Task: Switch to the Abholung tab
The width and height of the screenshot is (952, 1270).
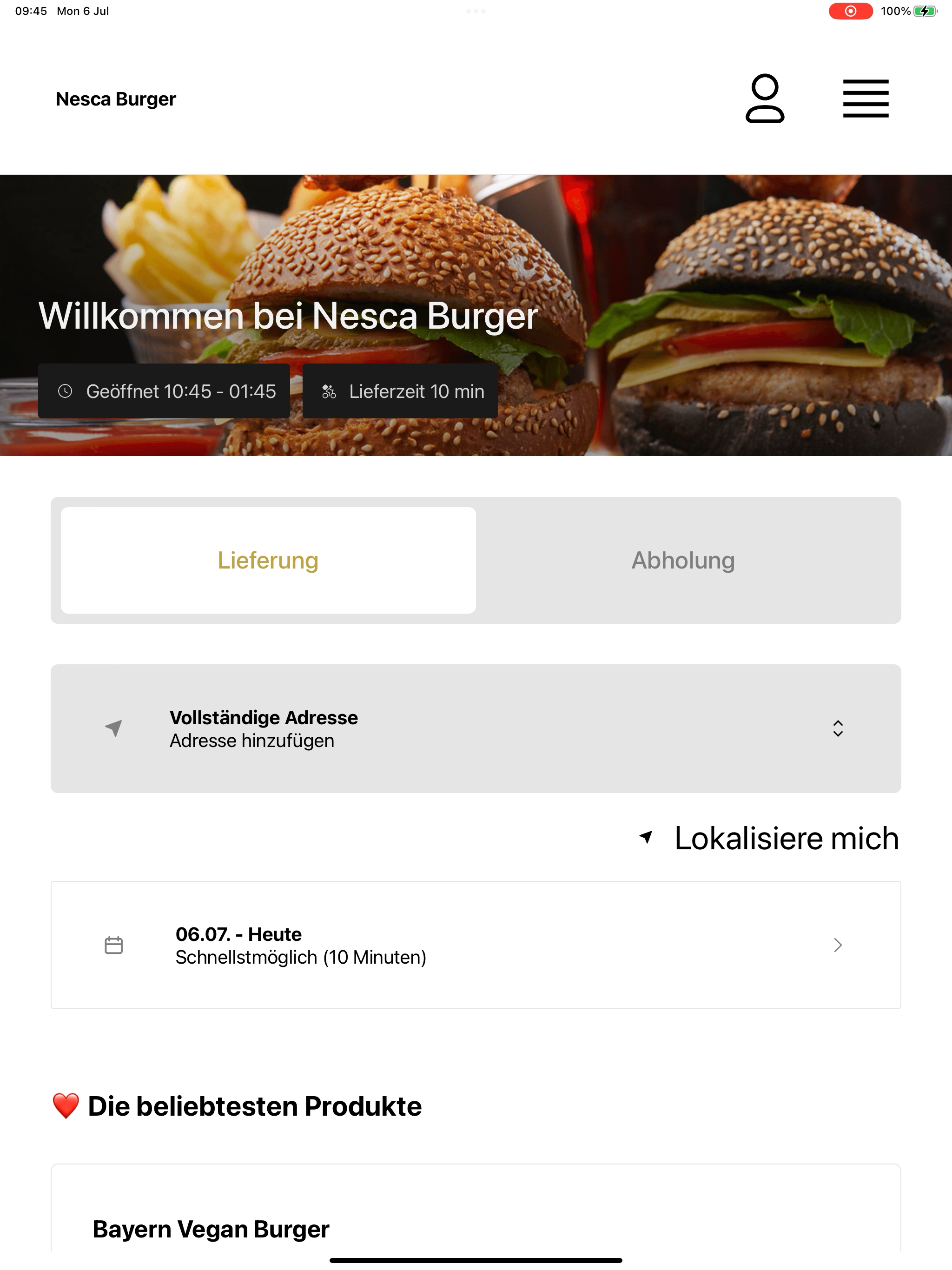Action: (x=683, y=560)
